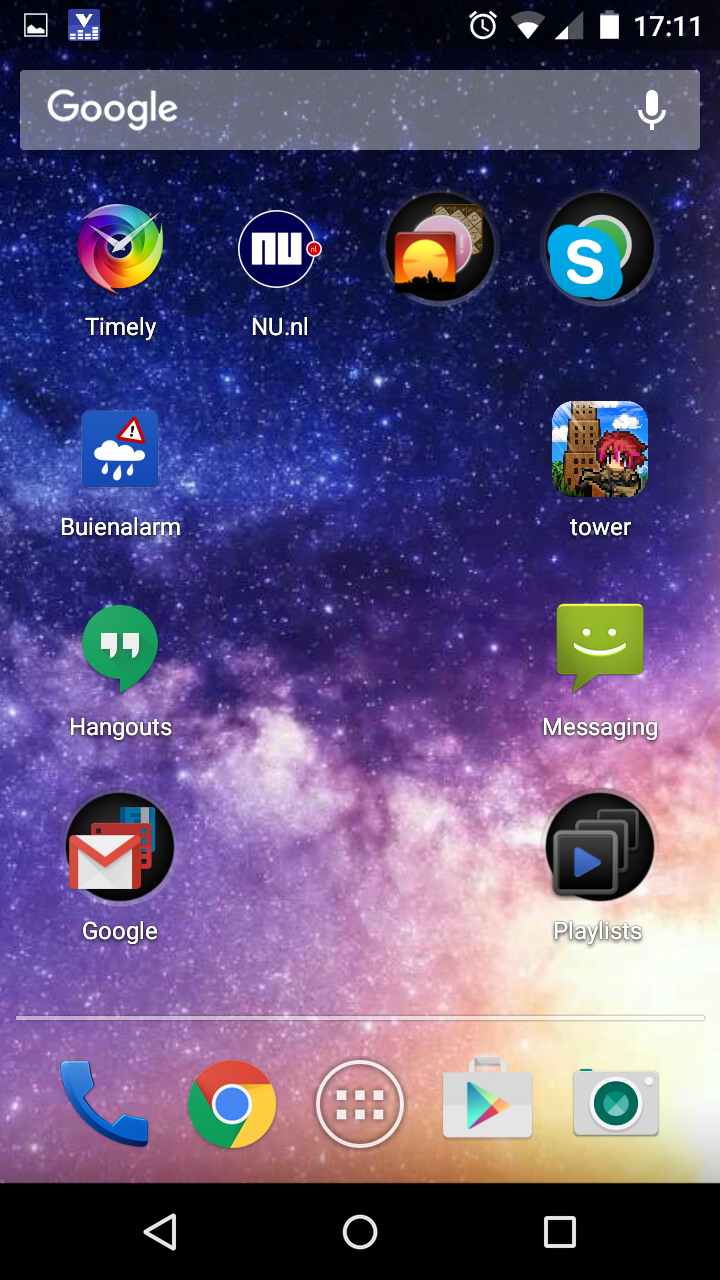The height and width of the screenshot is (1280, 720).
Task: Open the folder containing Skype
Action: point(599,249)
